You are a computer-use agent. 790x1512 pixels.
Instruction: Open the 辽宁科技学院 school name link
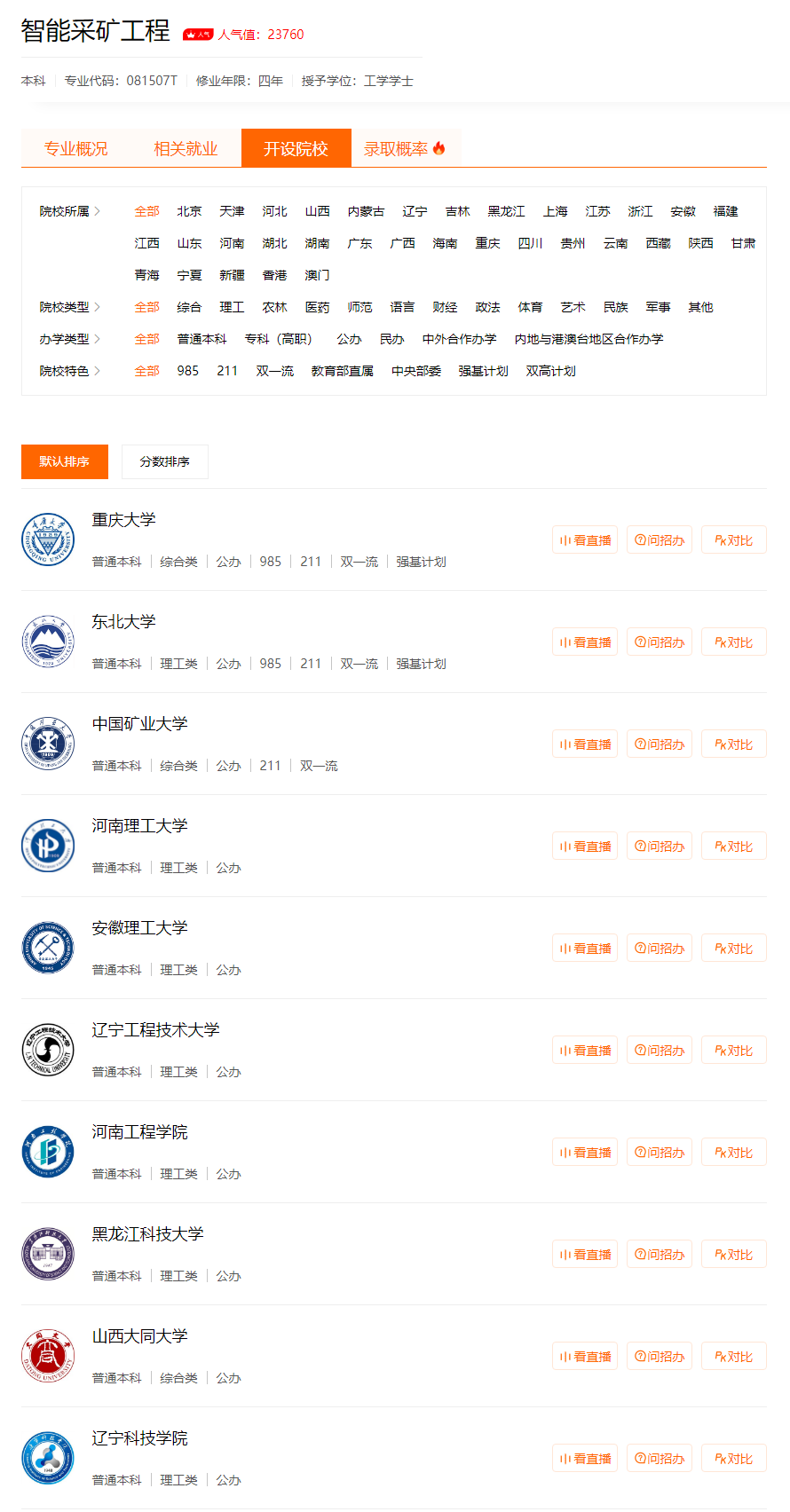[x=138, y=1437]
